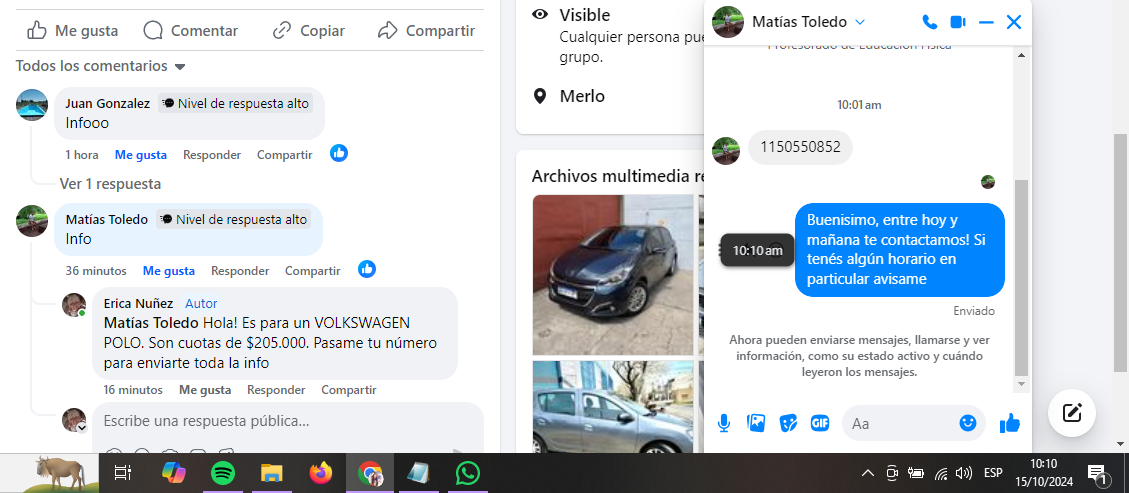Copy the post link with Copiar
Viewport: 1129px width, 493px height.
click(x=309, y=31)
